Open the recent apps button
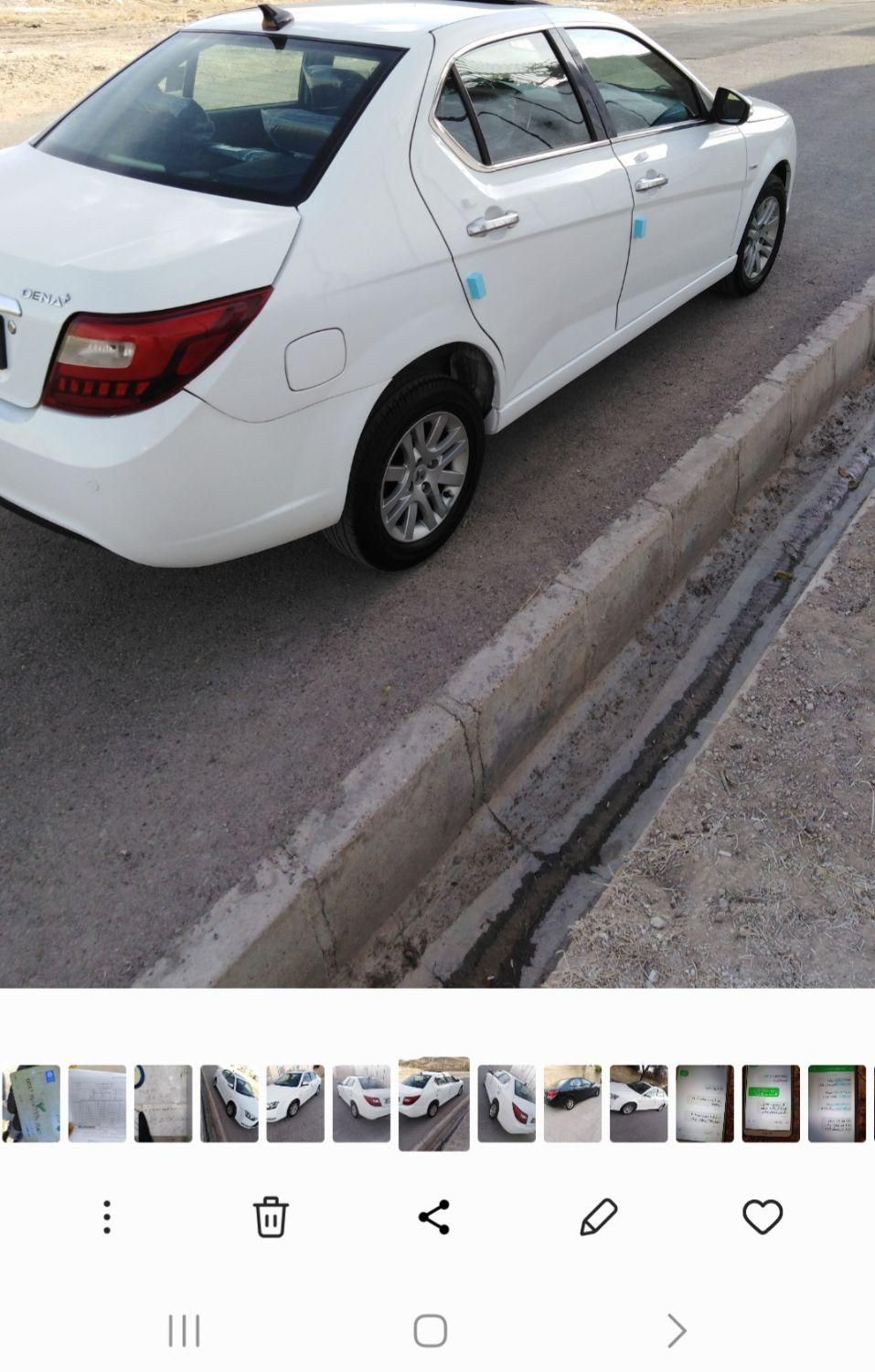Image resolution: width=875 pixels, height=1372 pixels. pyautogui.click(x=184, y=1331)
